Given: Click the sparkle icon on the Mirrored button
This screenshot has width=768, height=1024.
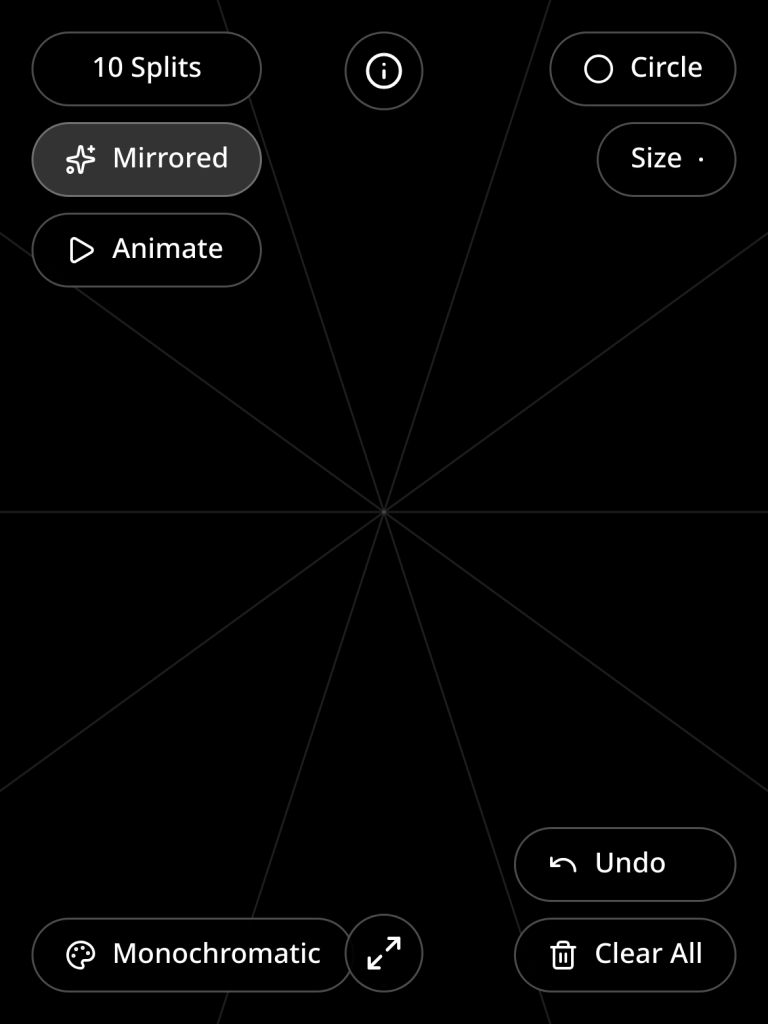Looking at the screenshot, I should pyautogui.click(x=81, y=159).
